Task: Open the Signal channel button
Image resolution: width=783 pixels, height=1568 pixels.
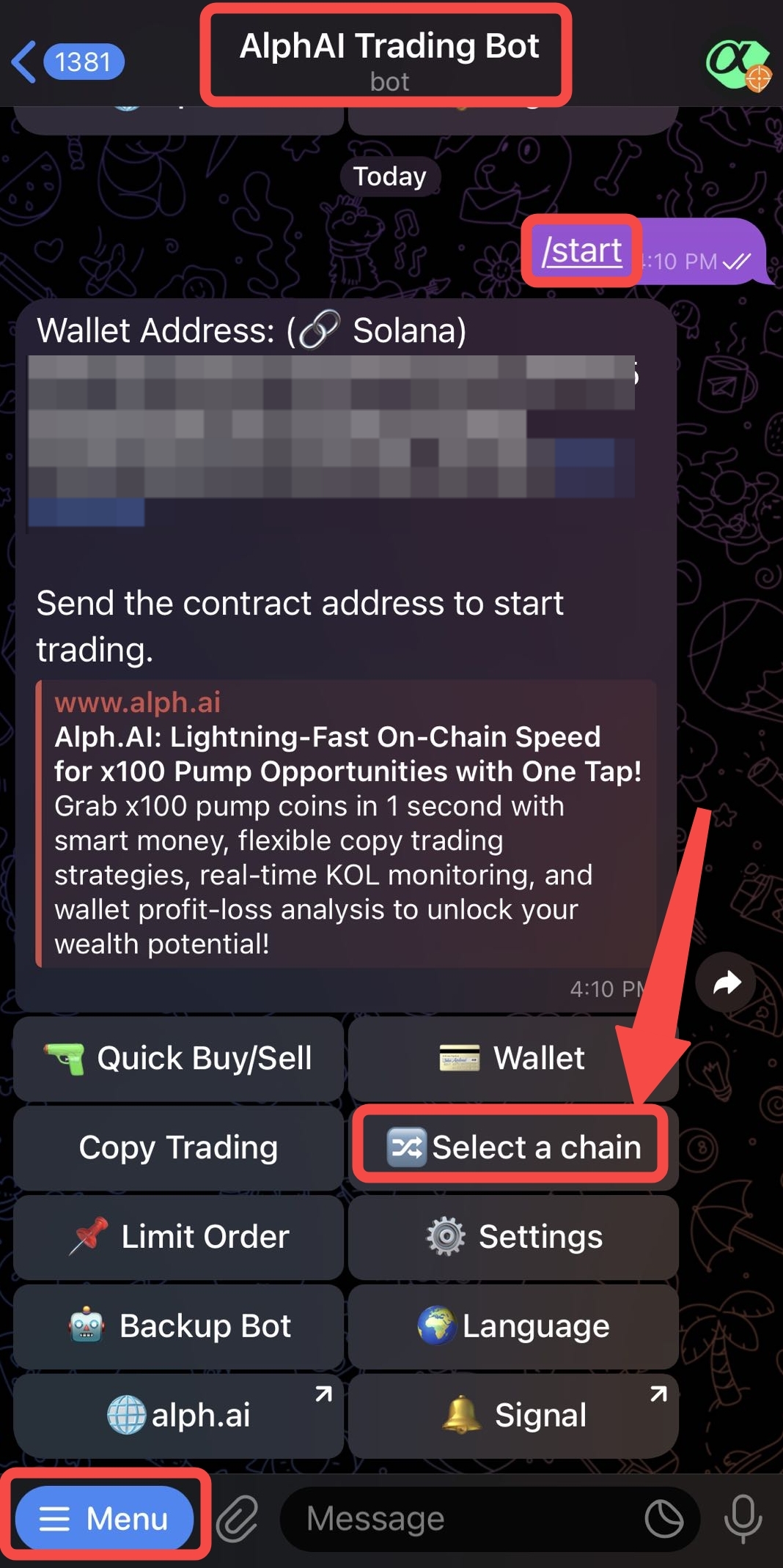Action: (x=512, y=1416)
